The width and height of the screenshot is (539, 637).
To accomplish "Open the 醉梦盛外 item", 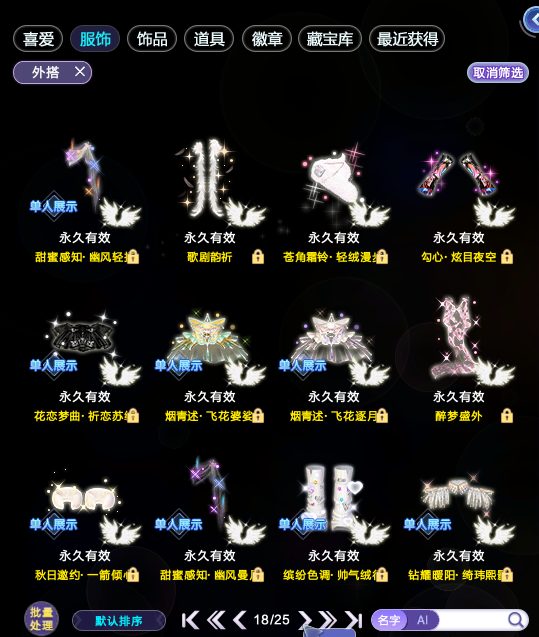I will [x=459, y=360].
